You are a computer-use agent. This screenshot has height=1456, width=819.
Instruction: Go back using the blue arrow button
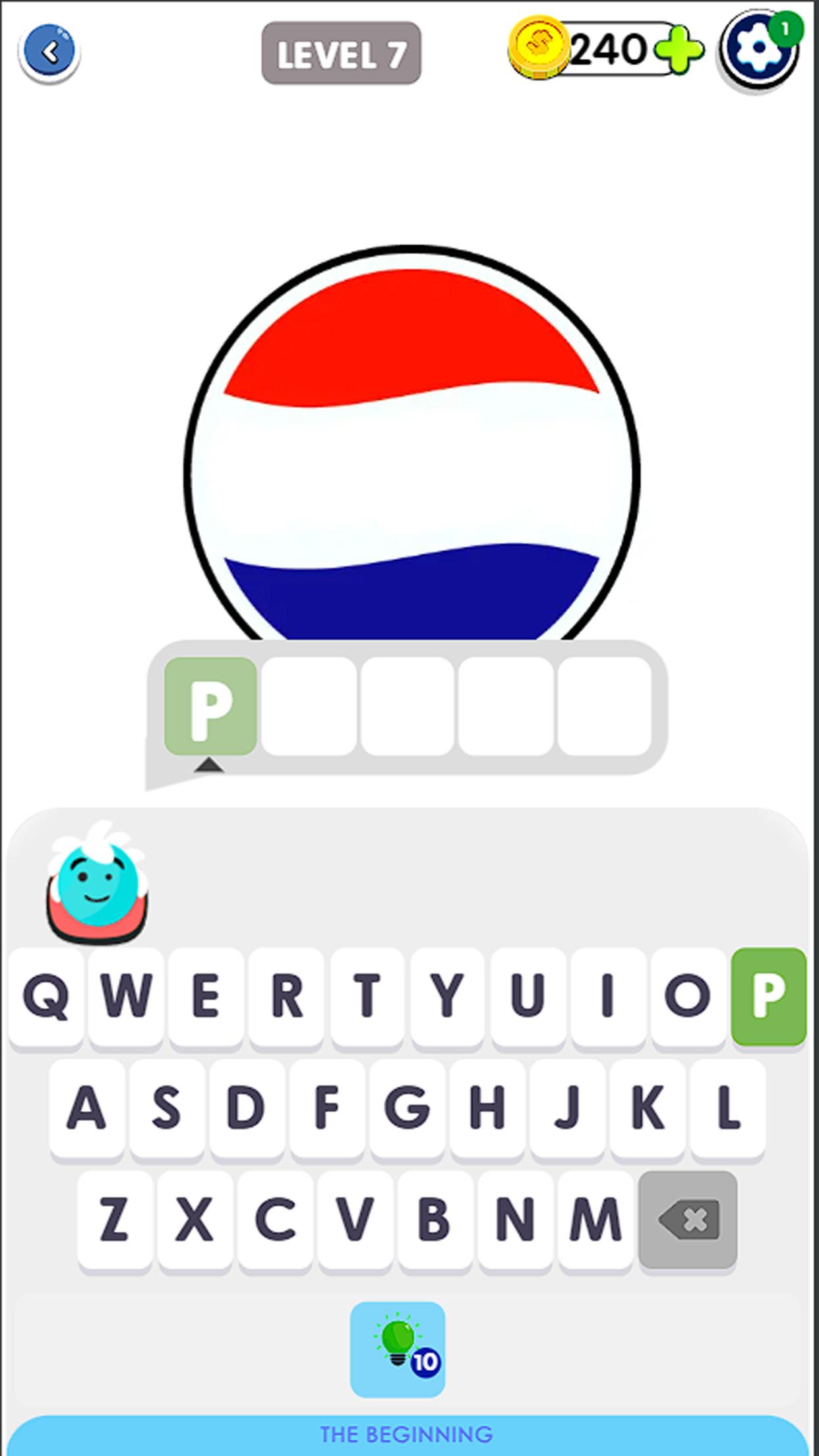(49, 52)
